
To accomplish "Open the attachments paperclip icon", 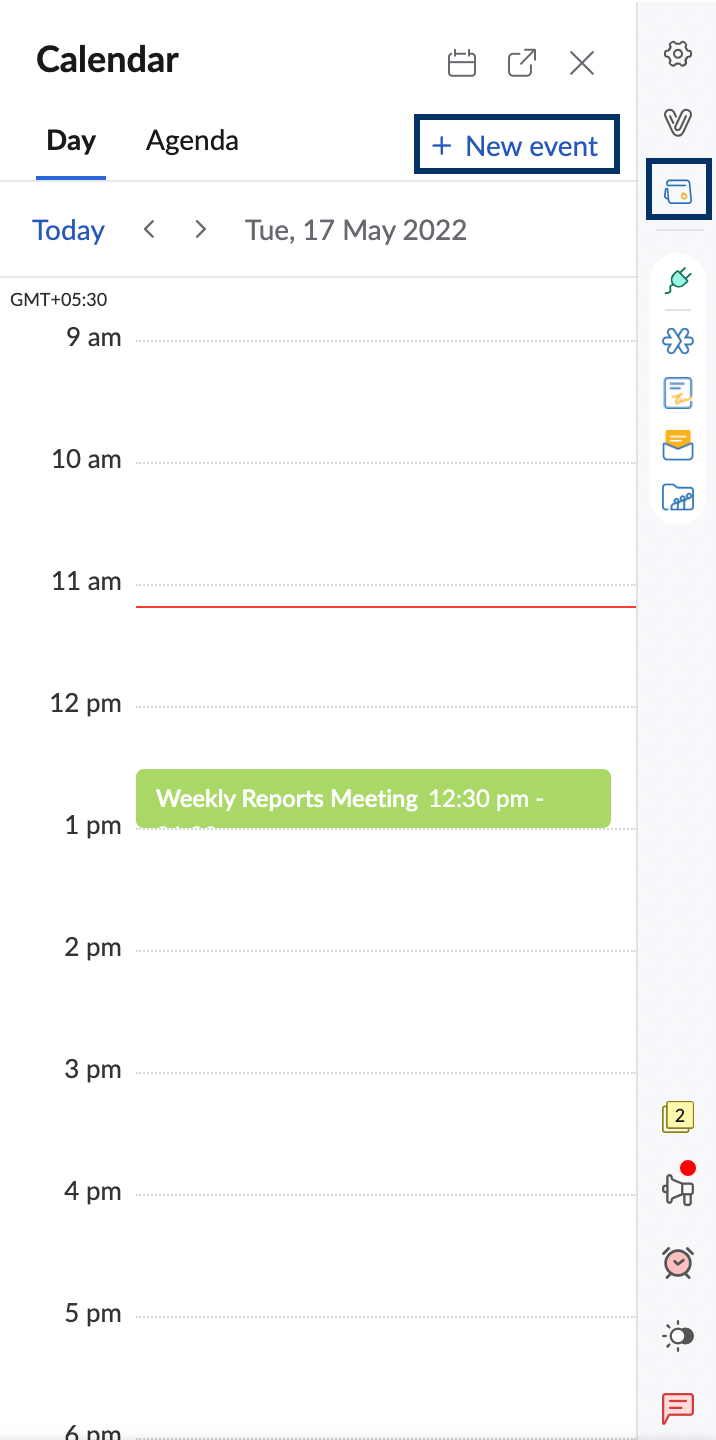I will pyautogui.click(x=678, y=122).
